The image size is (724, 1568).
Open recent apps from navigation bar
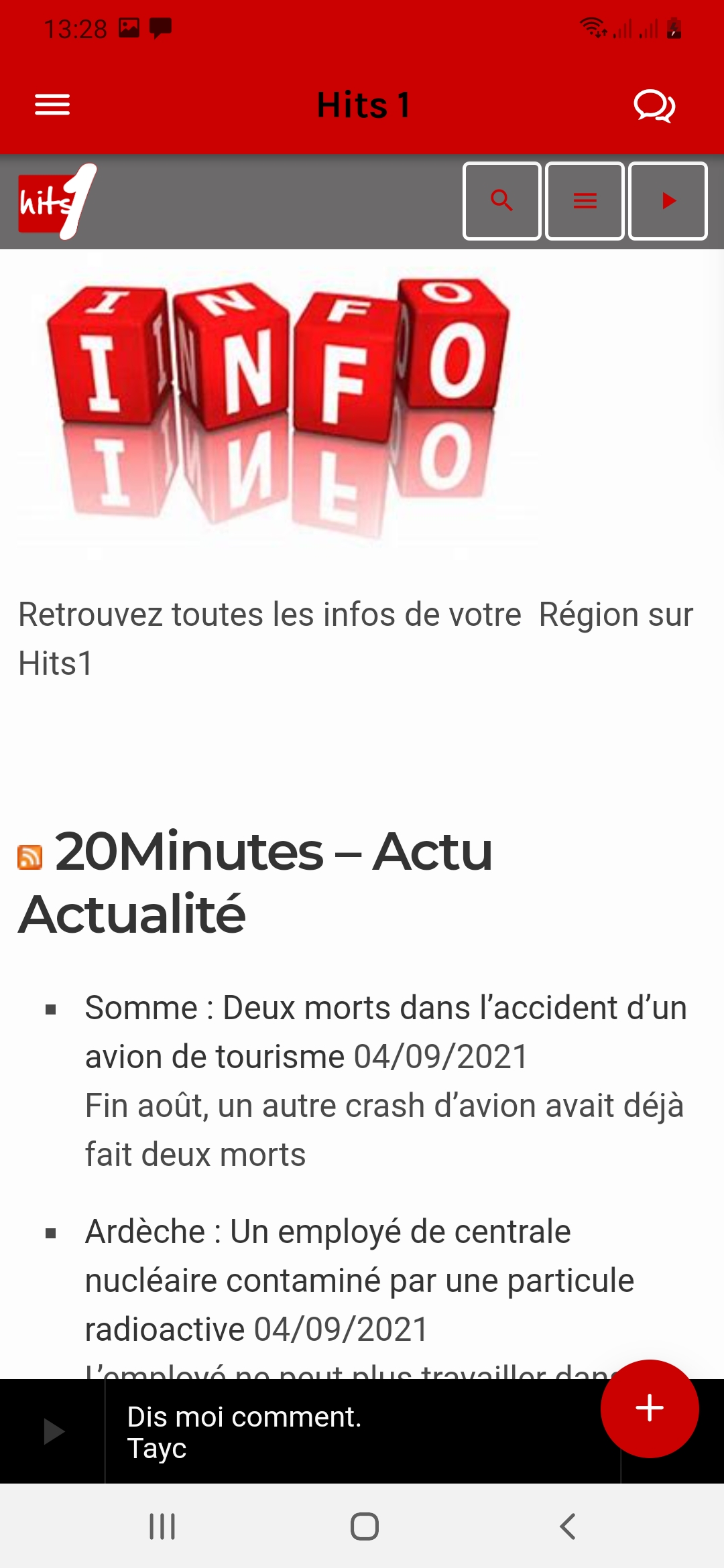[x=162, y=1526]
